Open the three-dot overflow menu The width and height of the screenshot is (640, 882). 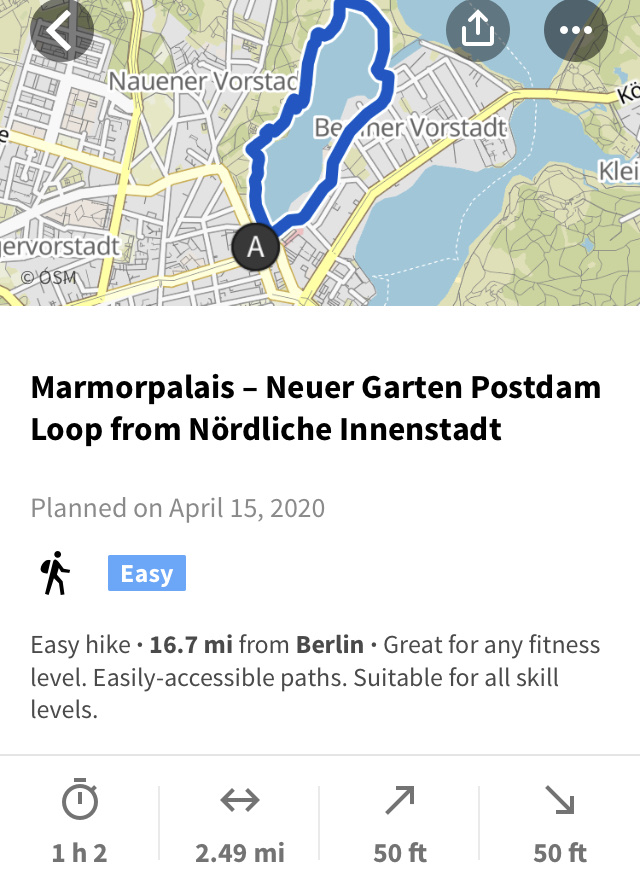(x=575, y=30)
